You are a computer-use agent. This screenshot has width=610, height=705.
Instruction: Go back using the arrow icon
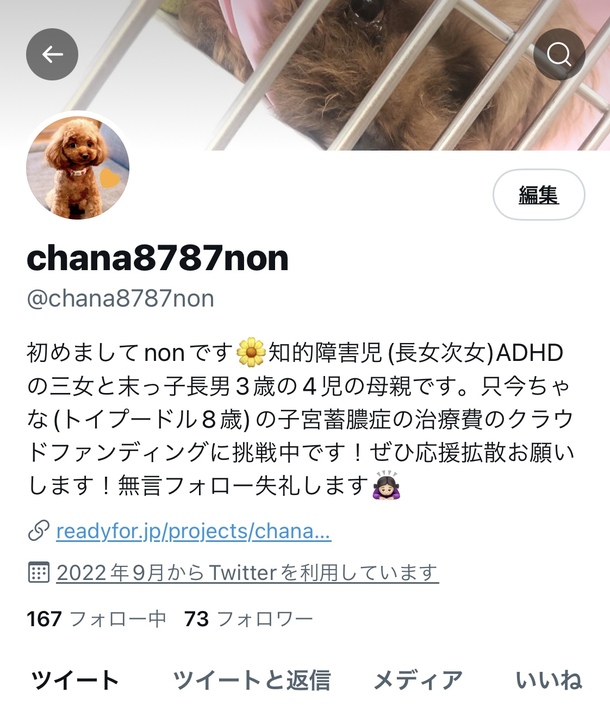pyautogui.click(x=52, y=54)
